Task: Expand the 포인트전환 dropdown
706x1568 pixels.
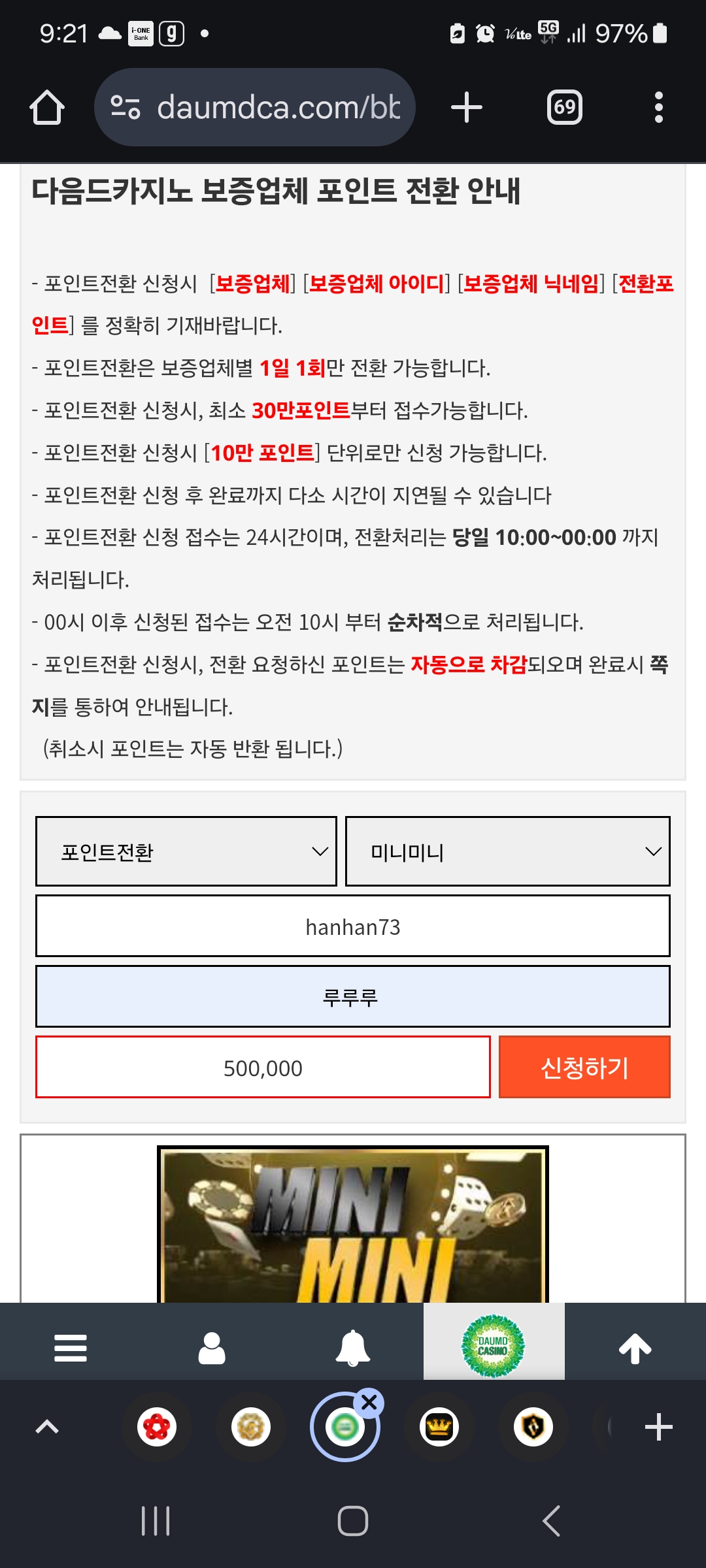Action: 186,851
